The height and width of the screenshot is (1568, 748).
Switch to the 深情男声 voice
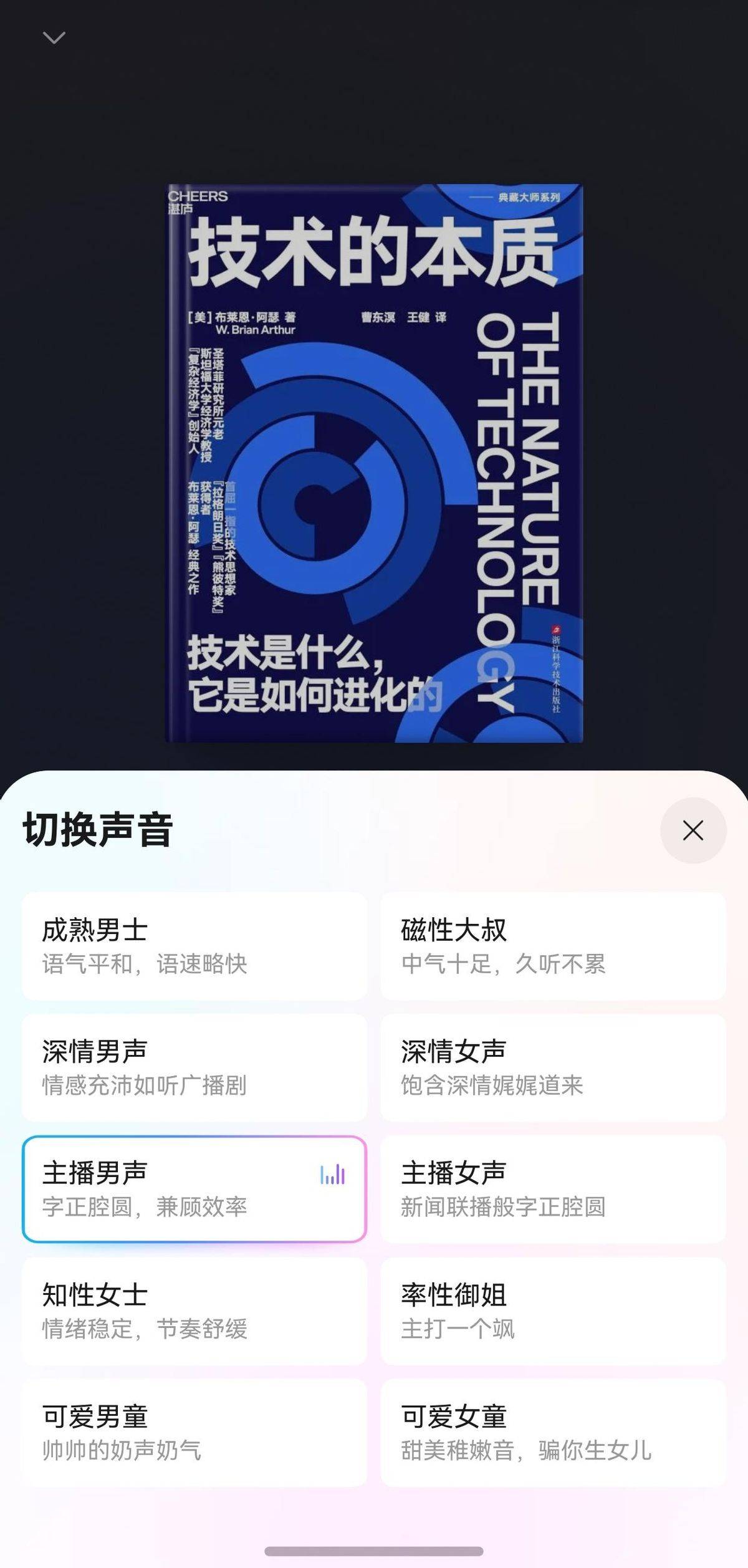click(194, 1067)
